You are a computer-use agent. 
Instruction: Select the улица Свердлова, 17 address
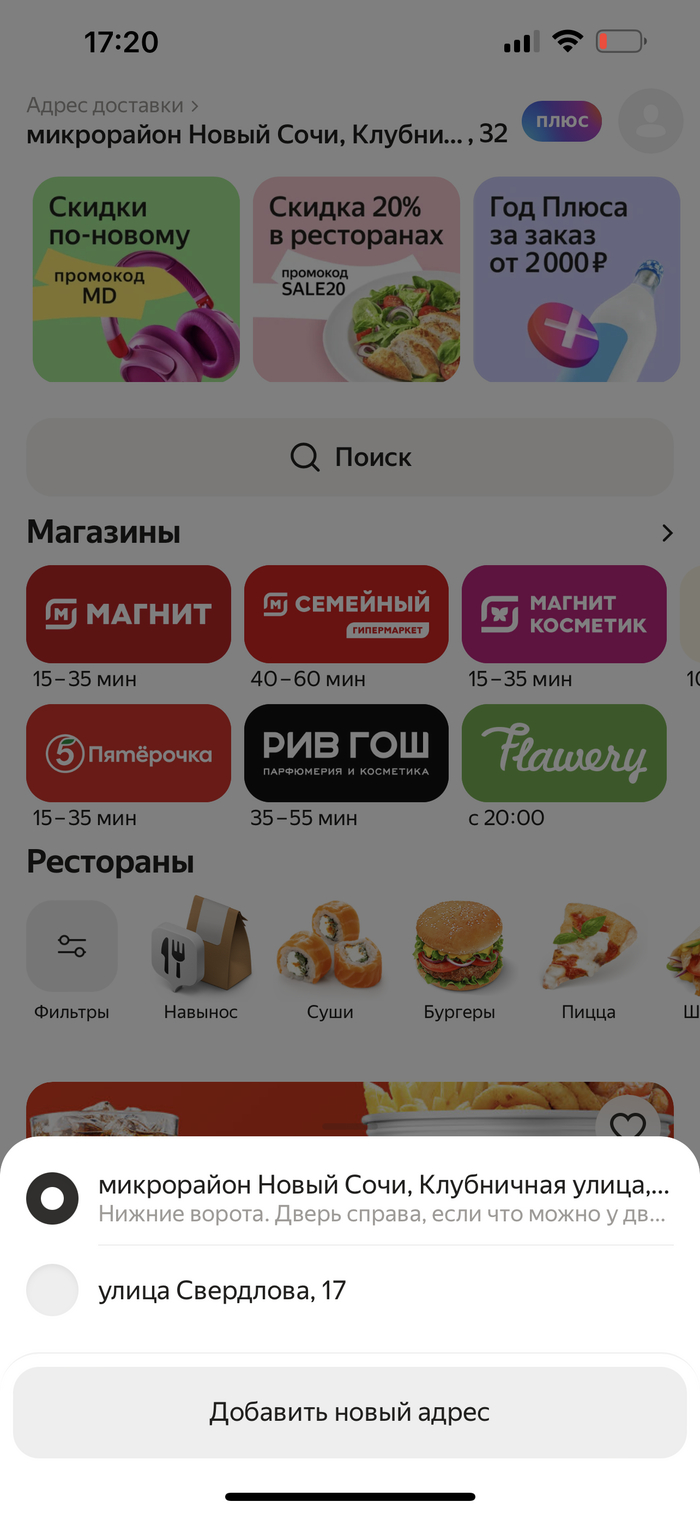222,1290
